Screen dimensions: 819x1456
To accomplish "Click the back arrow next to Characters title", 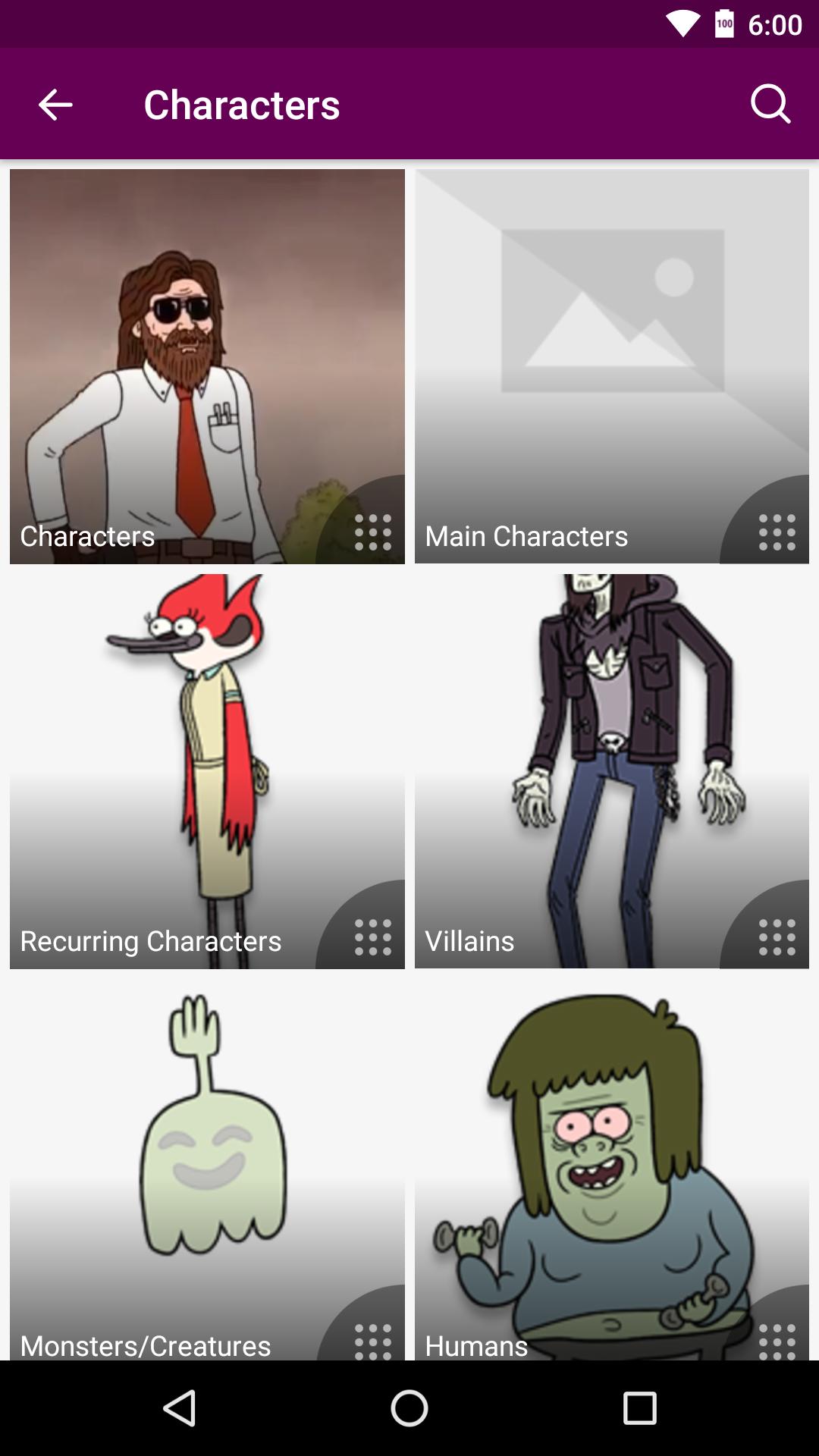I will point(54,105).
